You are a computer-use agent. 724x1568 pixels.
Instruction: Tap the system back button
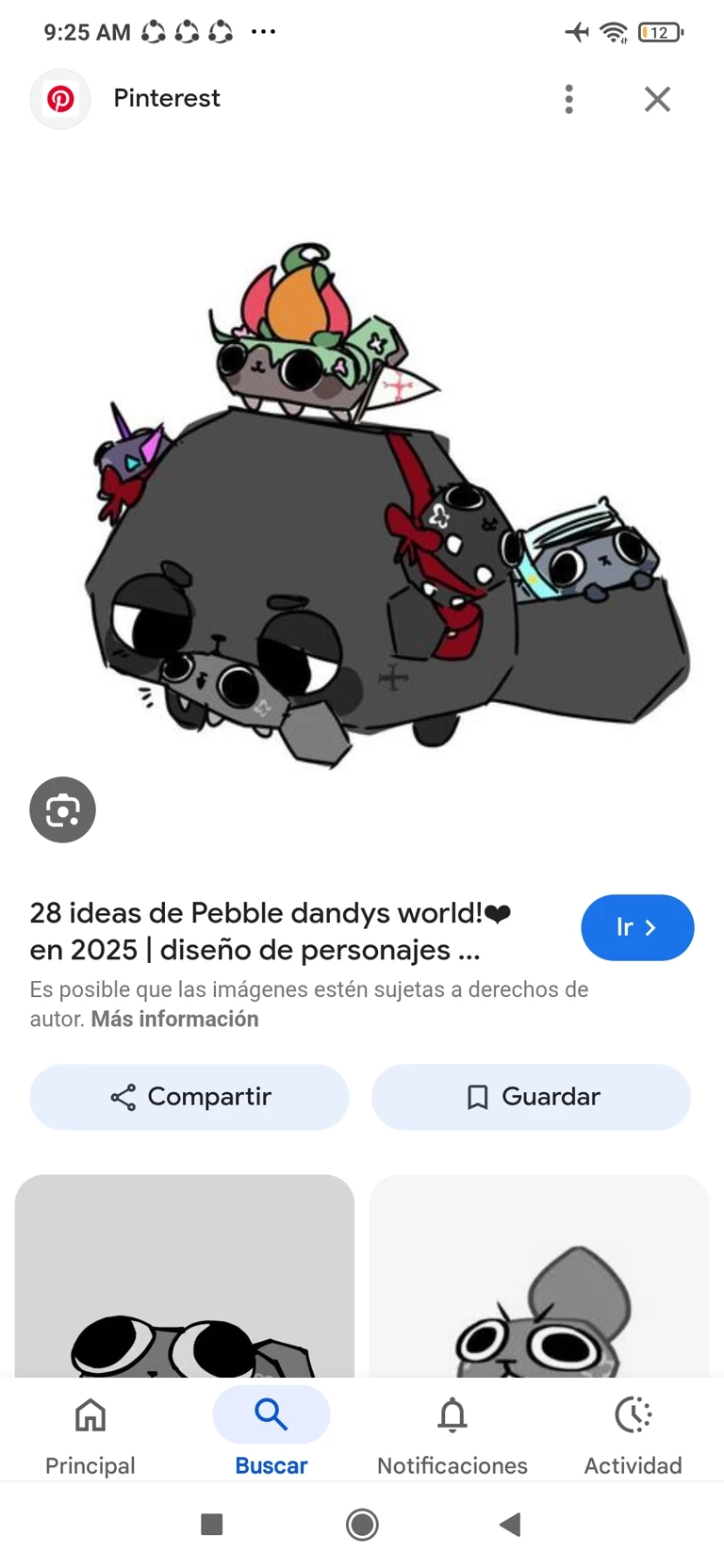[x=510, y=1524]
